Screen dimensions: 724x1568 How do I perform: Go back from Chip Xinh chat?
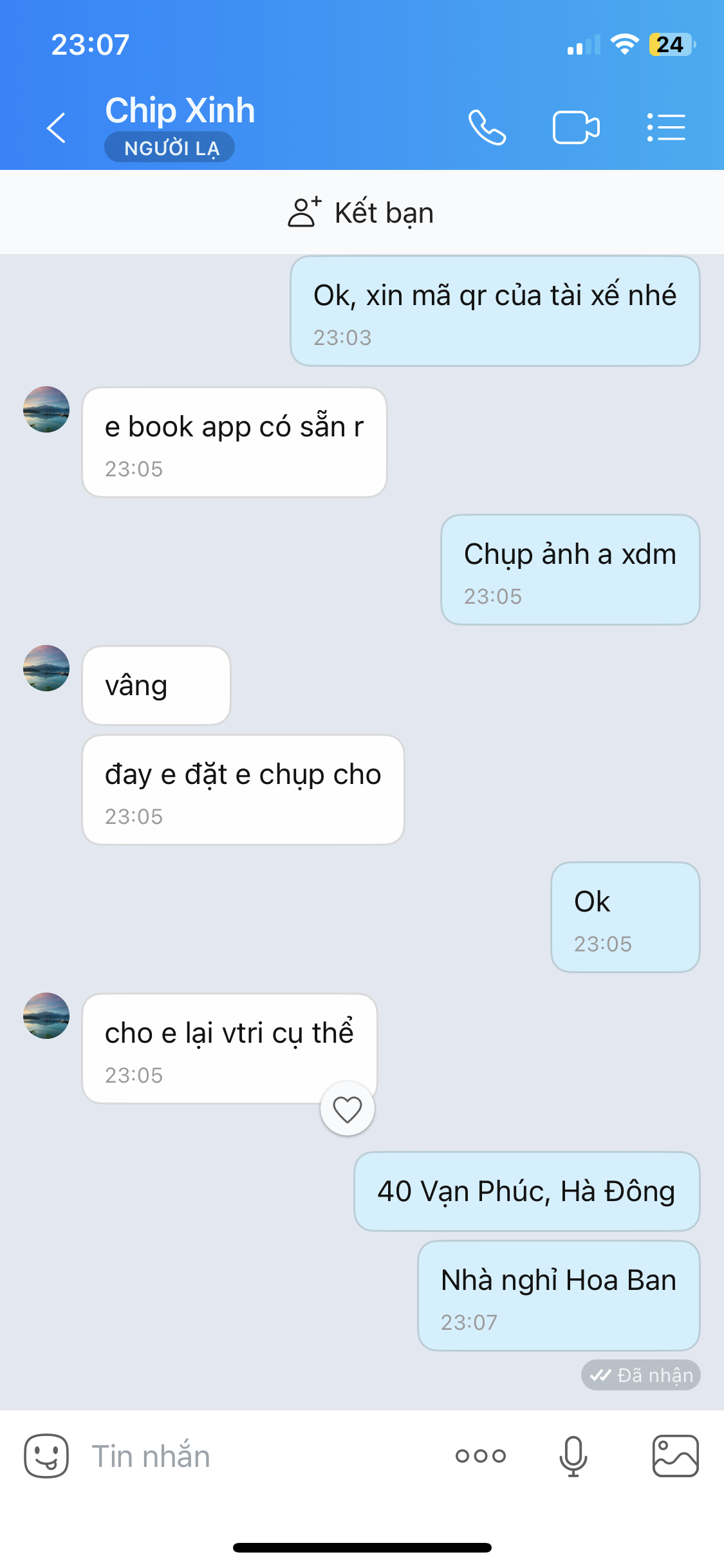click(x=57, y=127)
